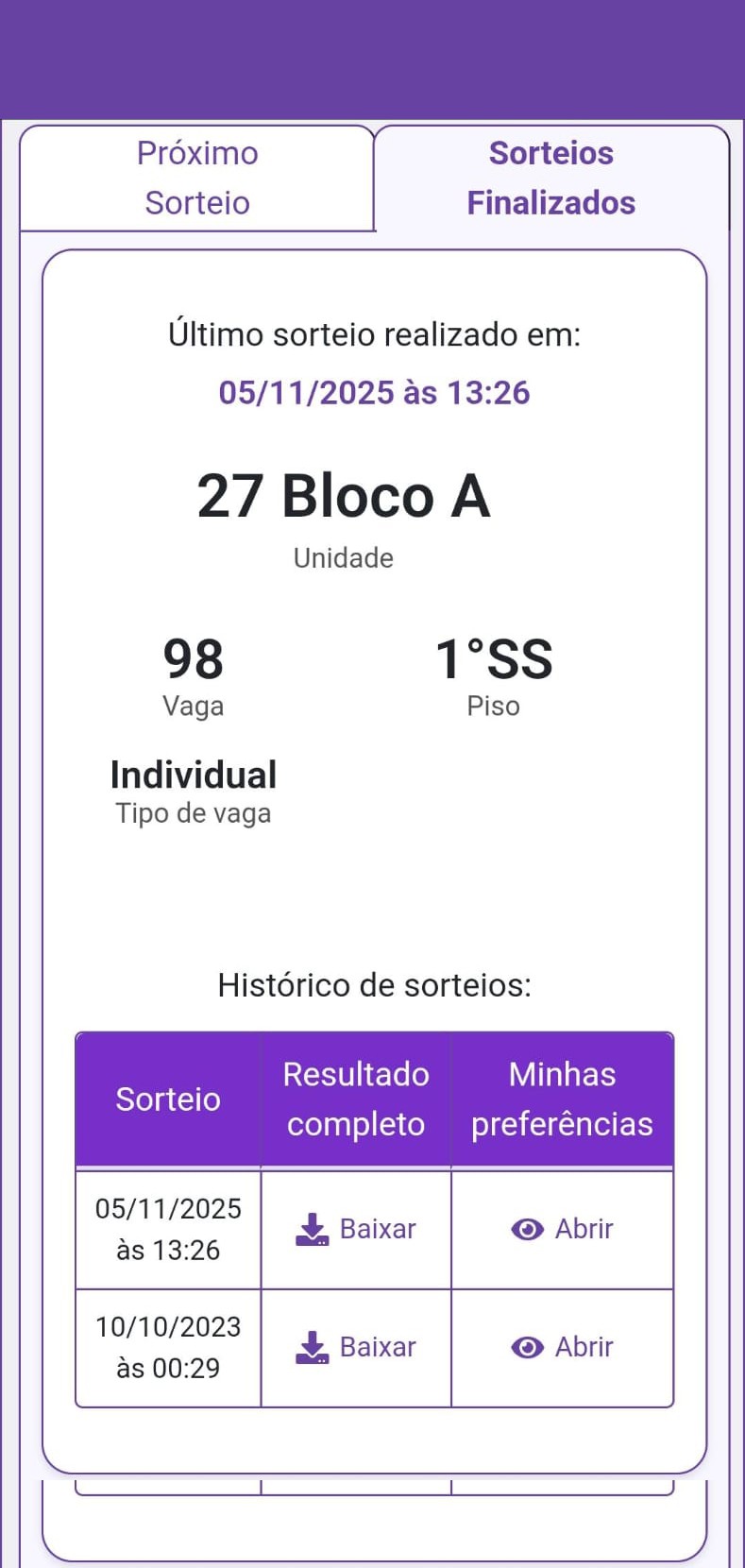This screenshot has width=745, height=1568.
Task: Select the download arrow beside the top Baixar label
Action: (312, 1227)
